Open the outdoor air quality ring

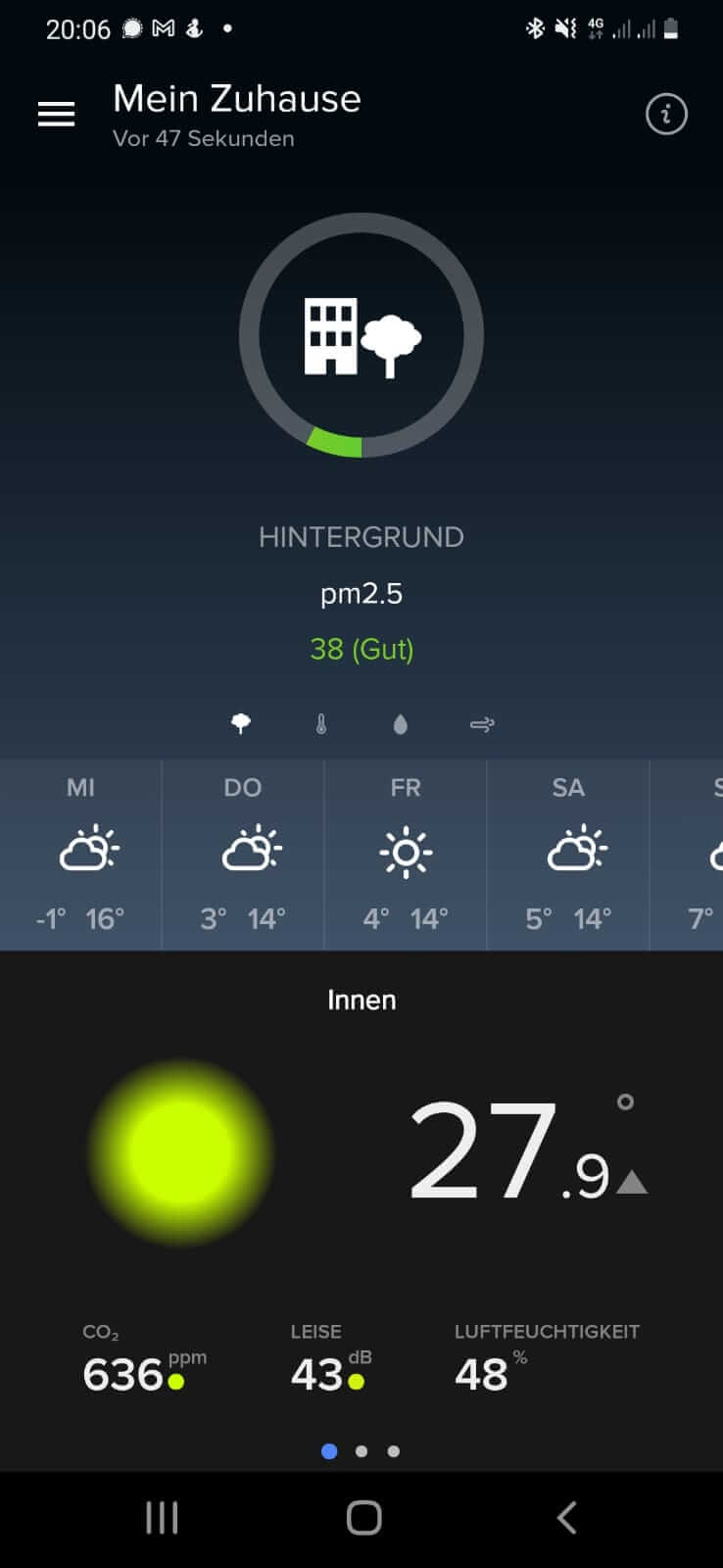click(361, 336)
